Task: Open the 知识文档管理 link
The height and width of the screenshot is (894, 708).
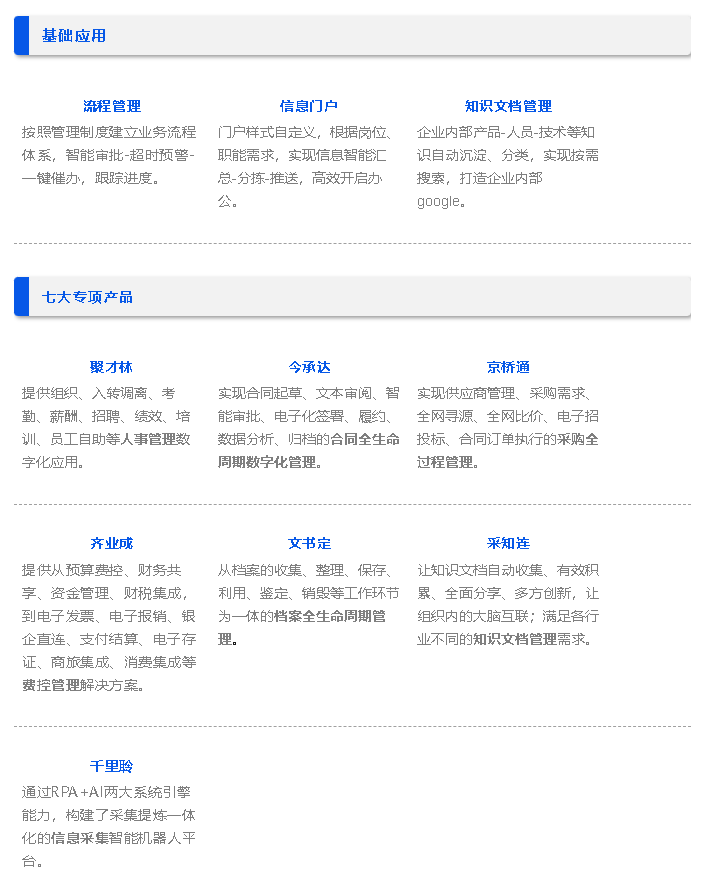Action: (508, 106)
